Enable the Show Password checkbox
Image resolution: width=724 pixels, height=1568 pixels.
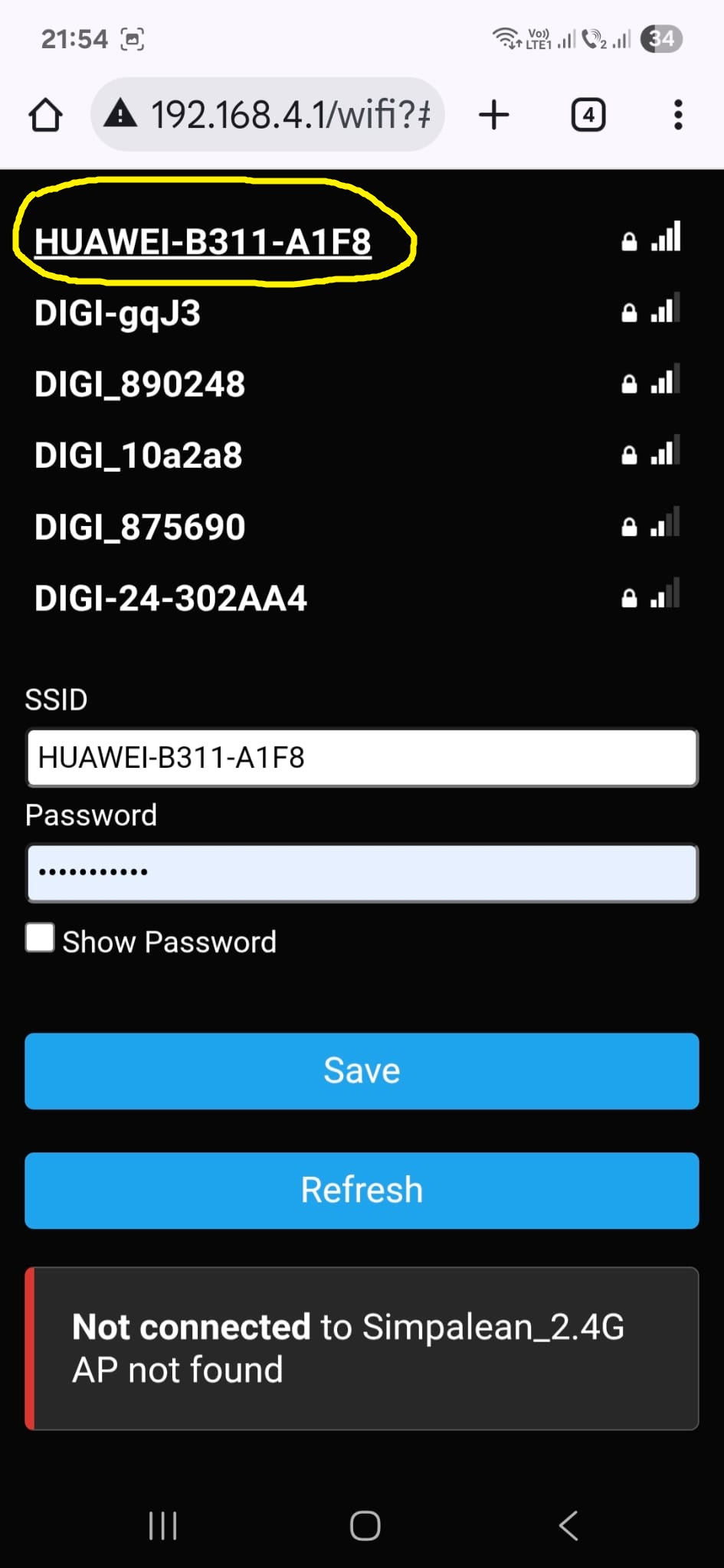pos(40,938)
